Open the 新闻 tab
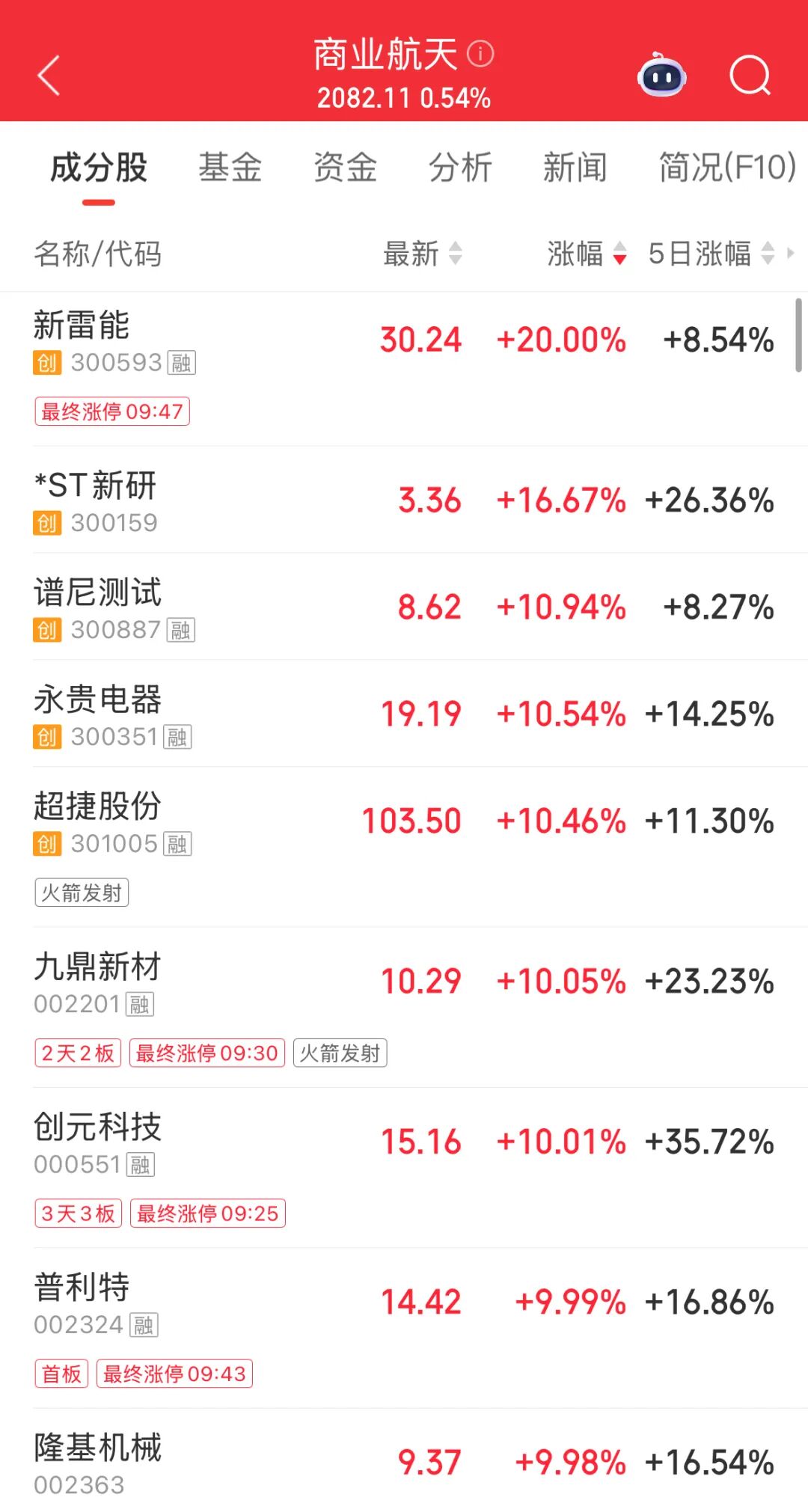808x1512 pixels. pyautogui.click(x=575, y=168)
